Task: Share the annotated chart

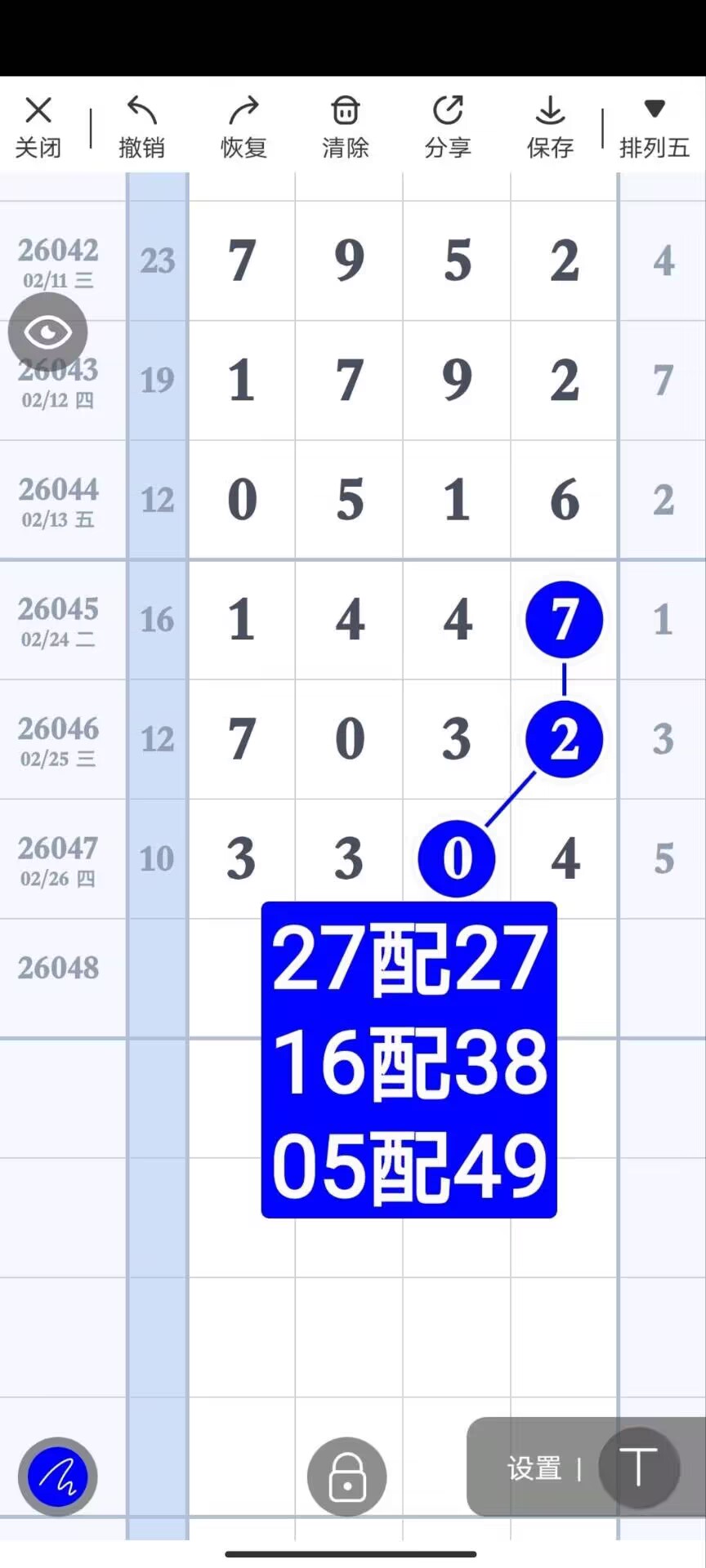Action: [x=448, y=127]
